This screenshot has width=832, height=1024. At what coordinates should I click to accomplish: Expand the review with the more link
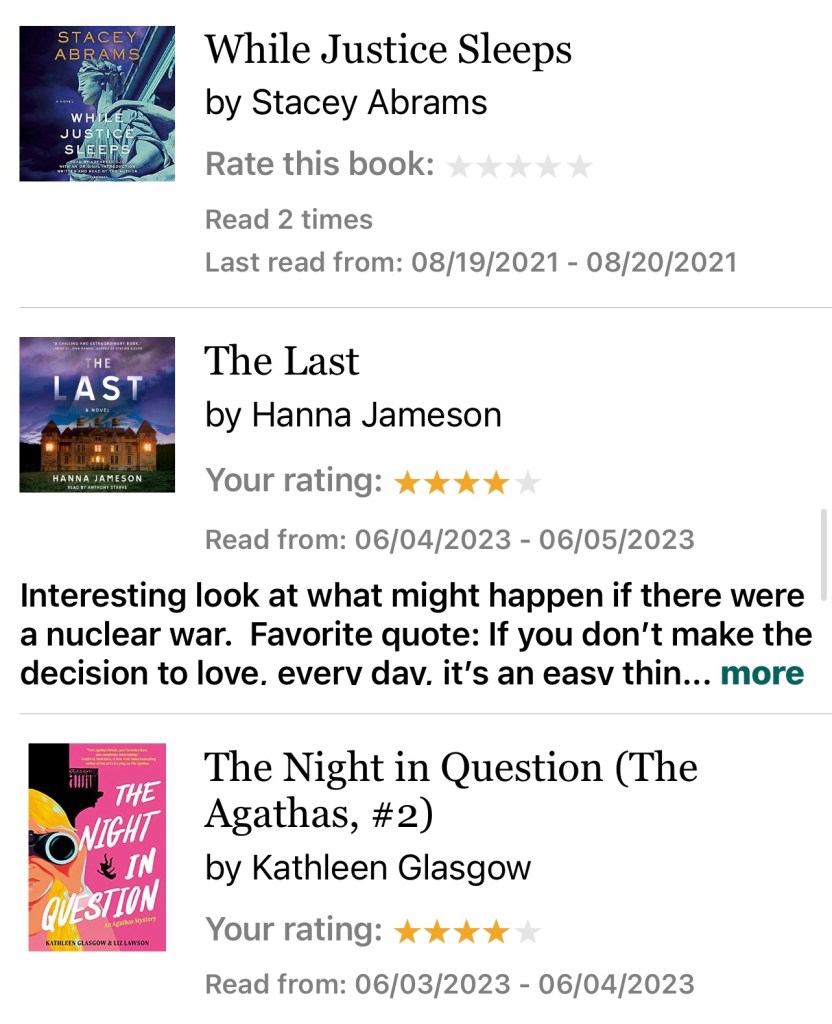pyautogui.click(x=762, y=673)
